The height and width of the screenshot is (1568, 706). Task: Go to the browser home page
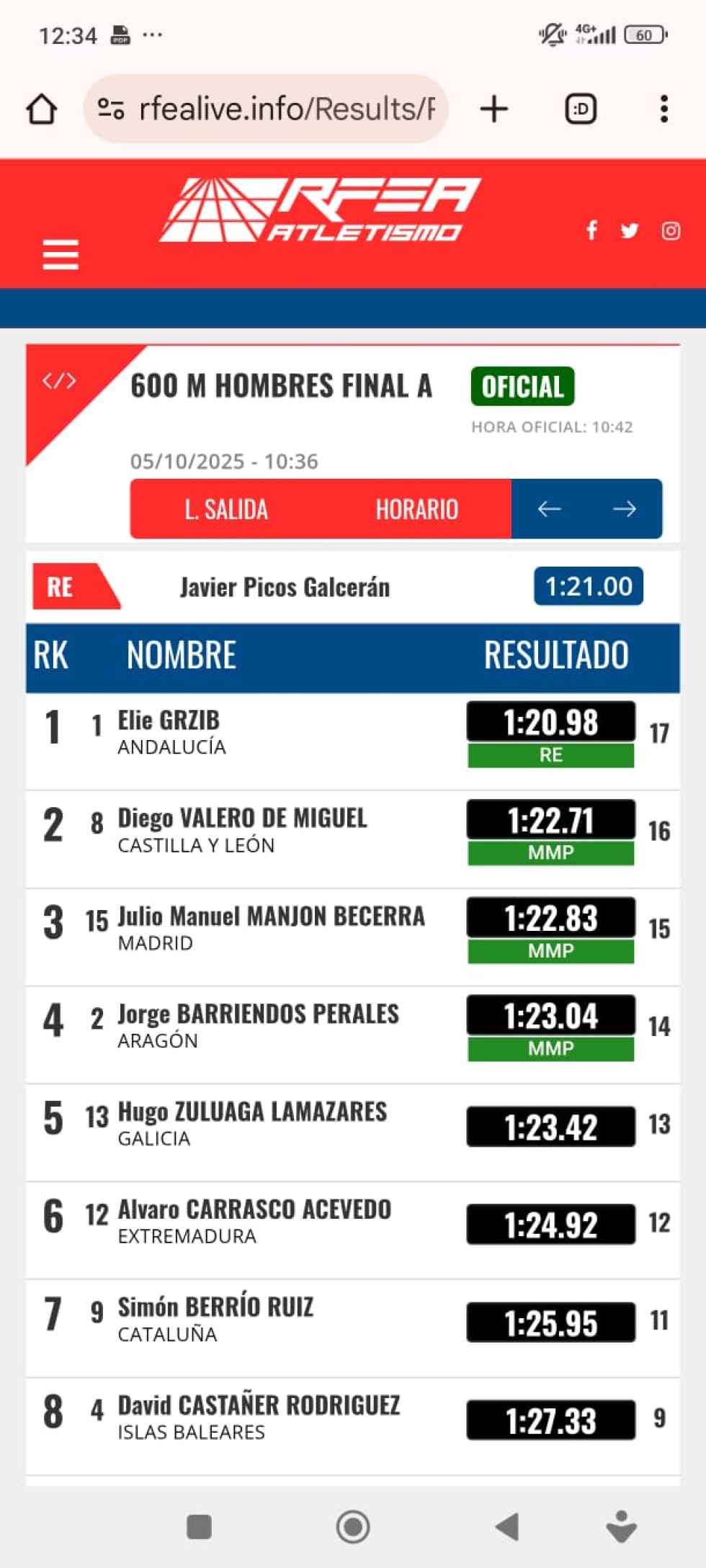pos(41,109)
